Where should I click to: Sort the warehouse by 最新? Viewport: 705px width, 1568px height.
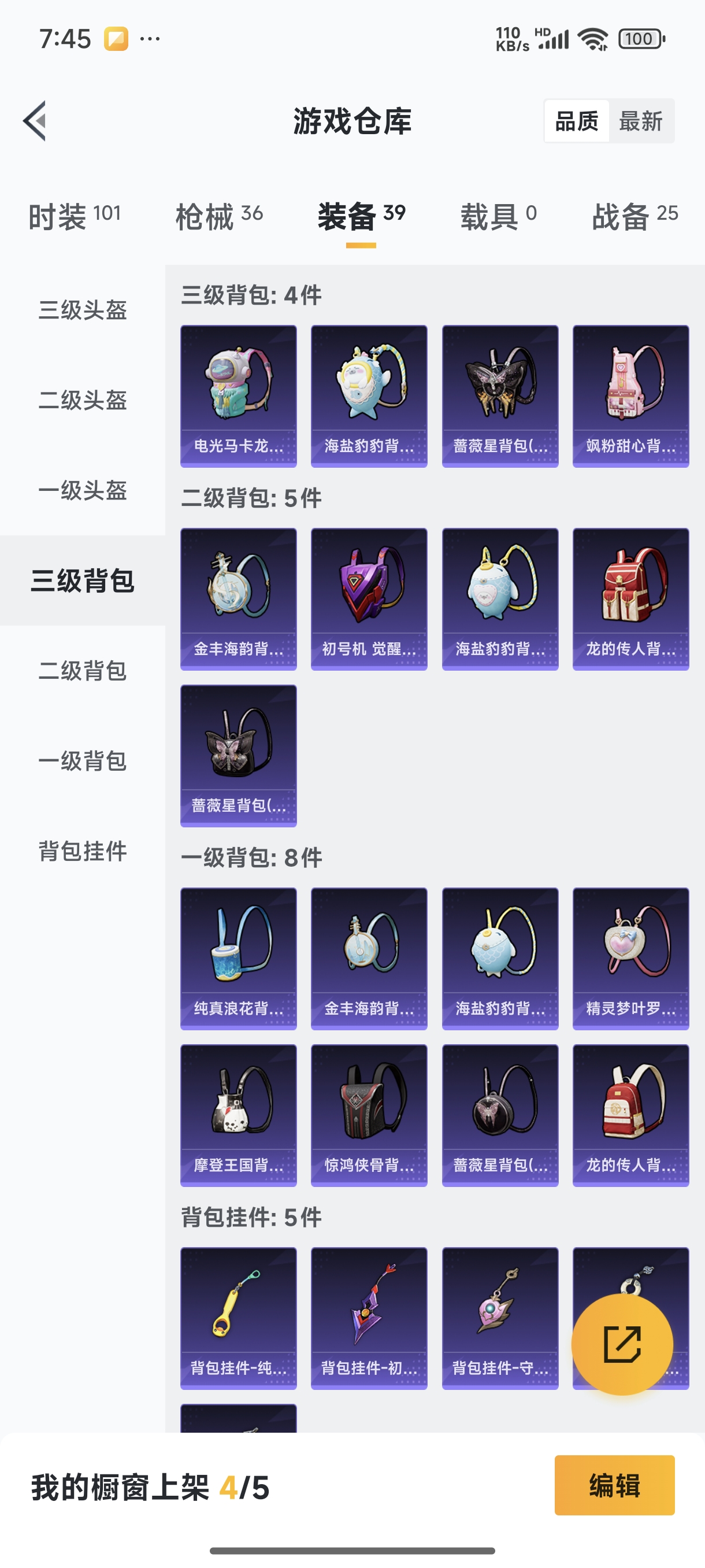[x=640, y=121]
